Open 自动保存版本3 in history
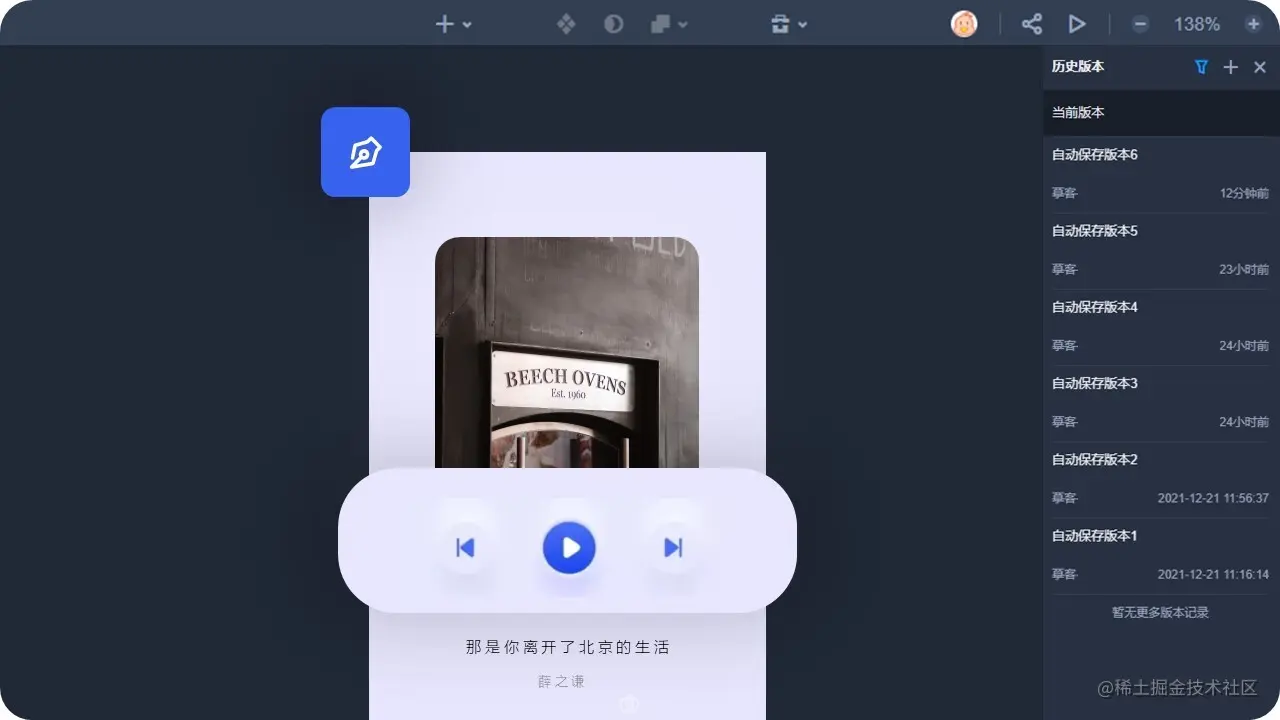The width and height of the screenshot is (1280, 720). (1160, 402)
